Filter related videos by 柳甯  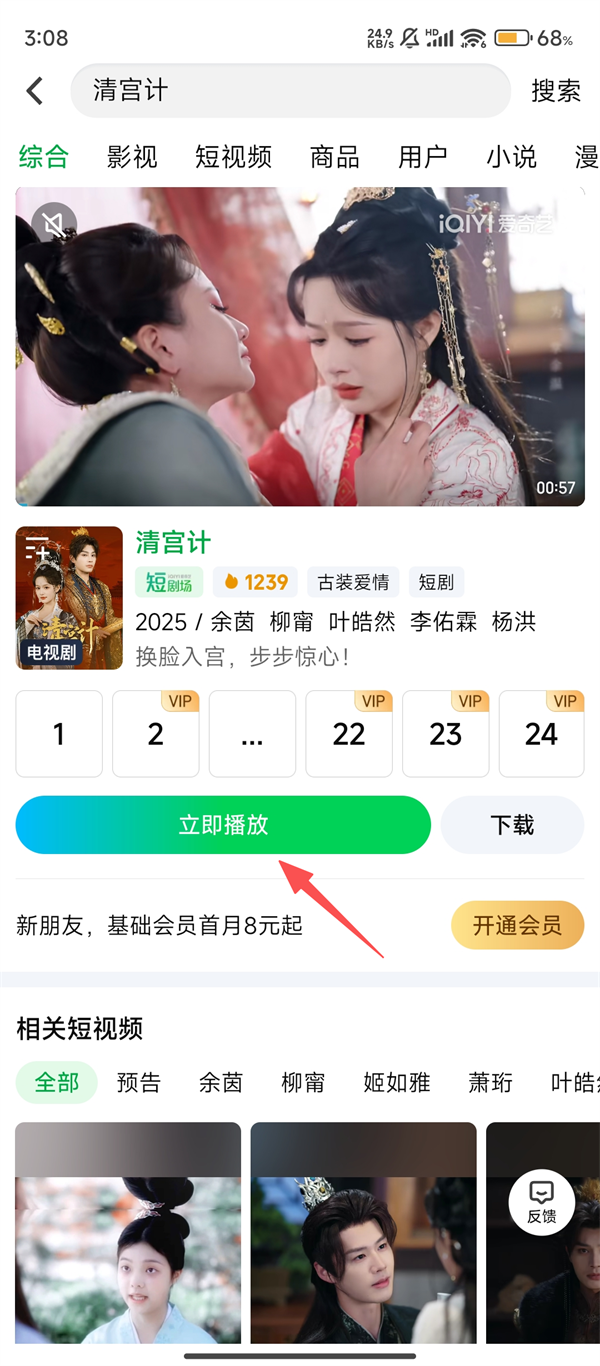(x=302, y=1082)
